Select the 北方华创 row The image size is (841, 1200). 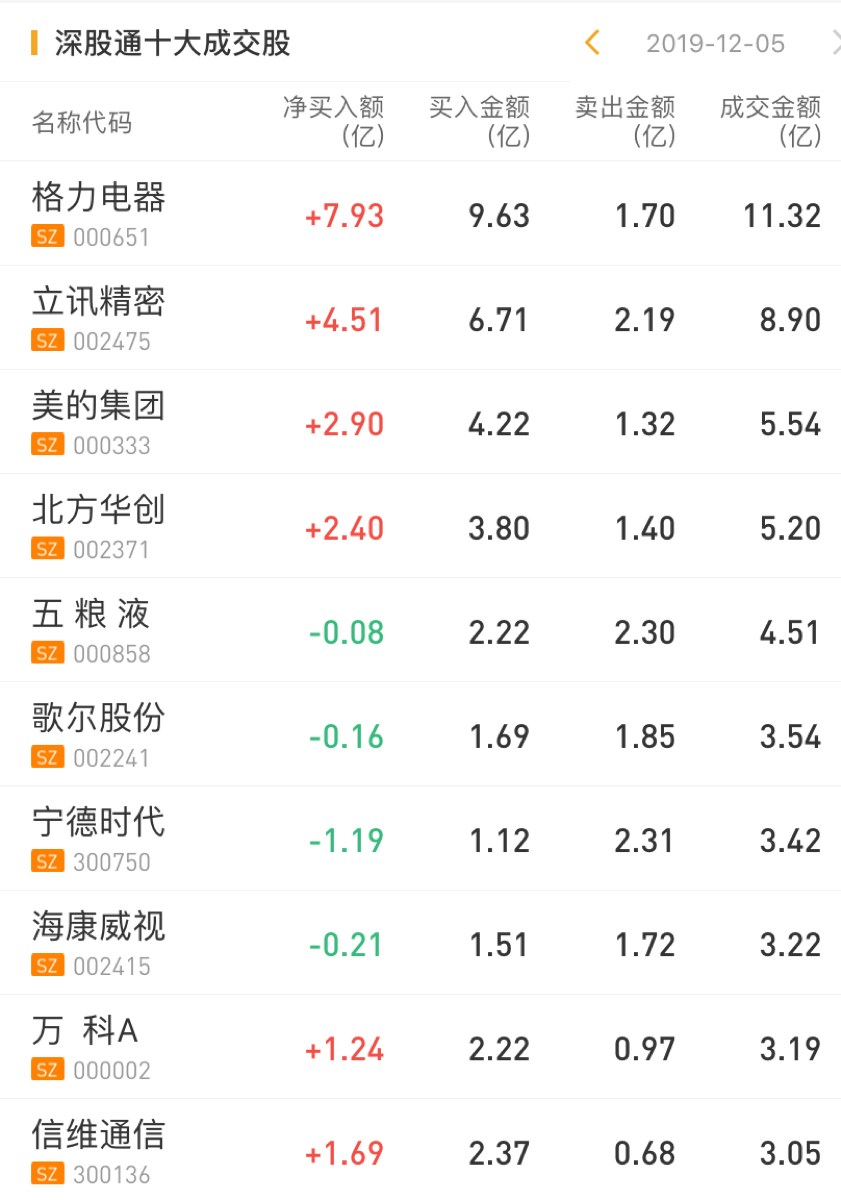point(99,526)
